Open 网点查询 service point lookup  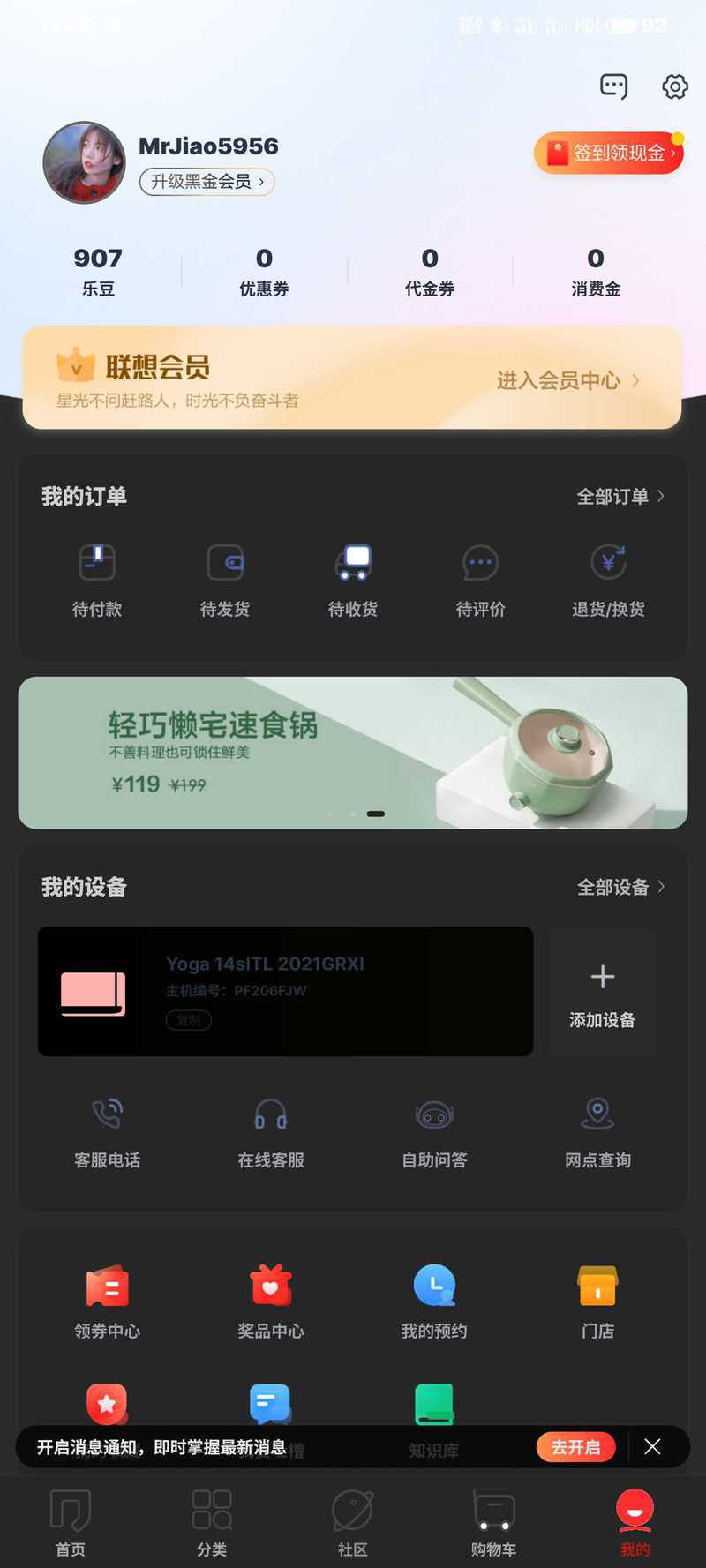coord(597,1133)
